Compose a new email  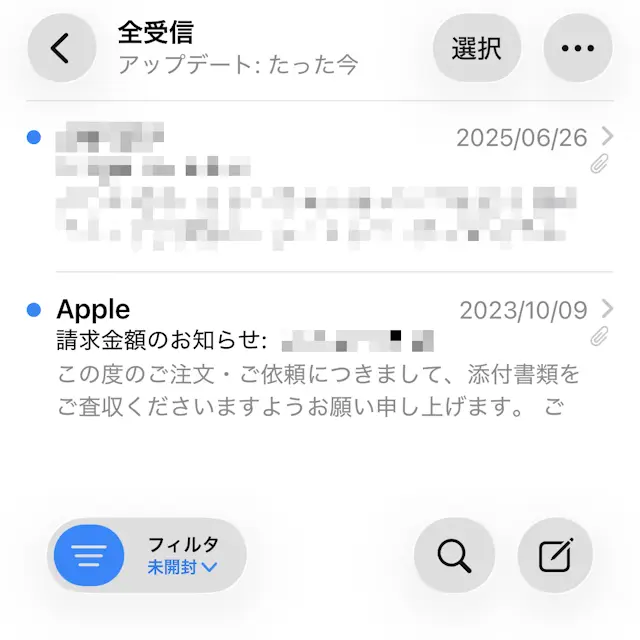pyautogui.click(x=554, y=555)
